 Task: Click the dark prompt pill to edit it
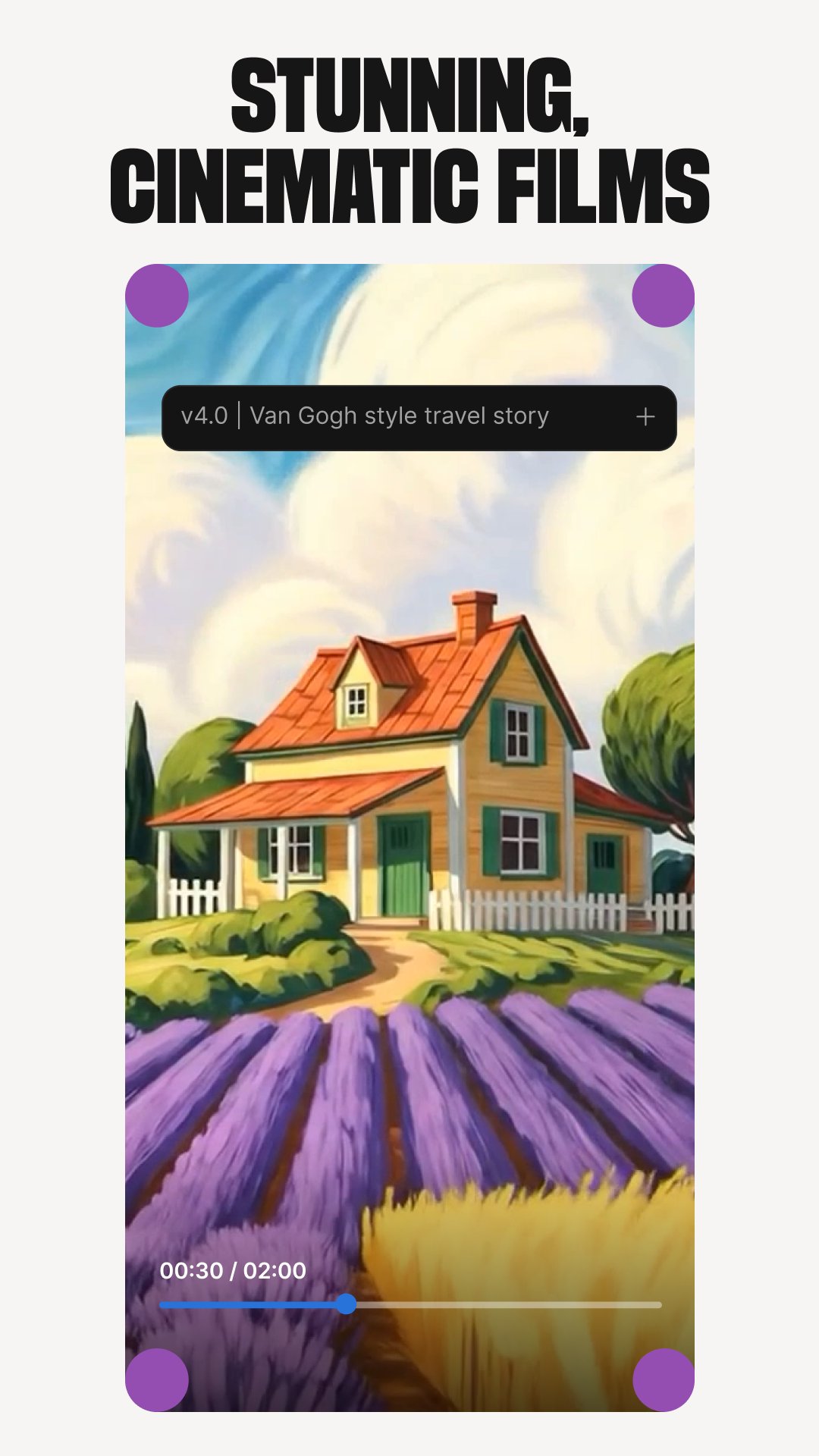pos(419,416)
